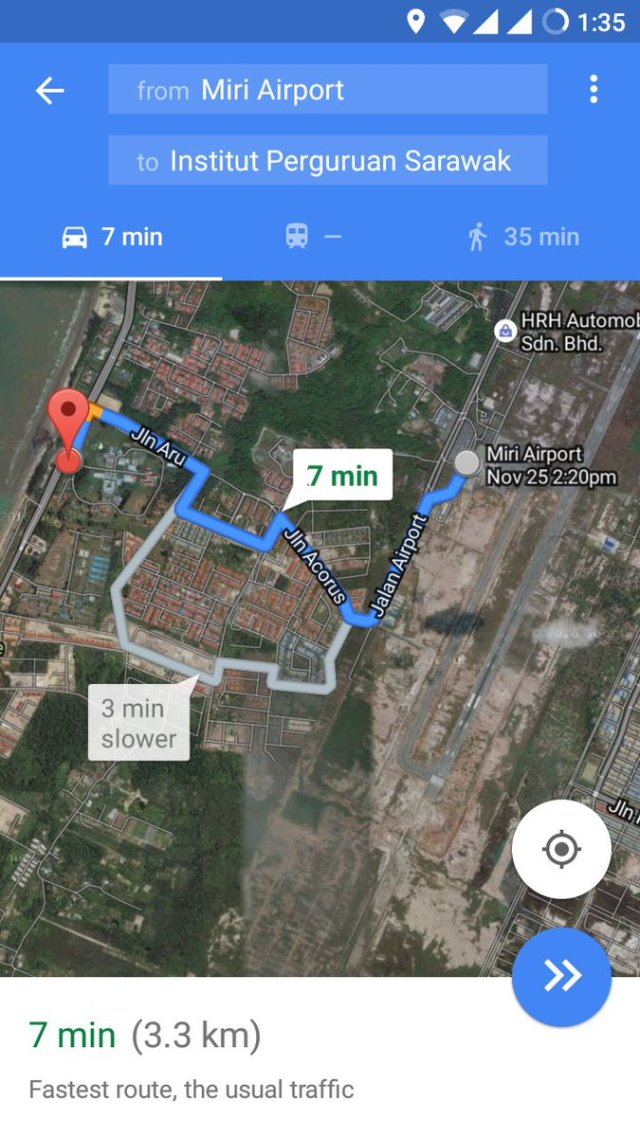This screenshot has height=1137, width=640.
Task: Go back using the arrow icon
Action: coord(50,91)
